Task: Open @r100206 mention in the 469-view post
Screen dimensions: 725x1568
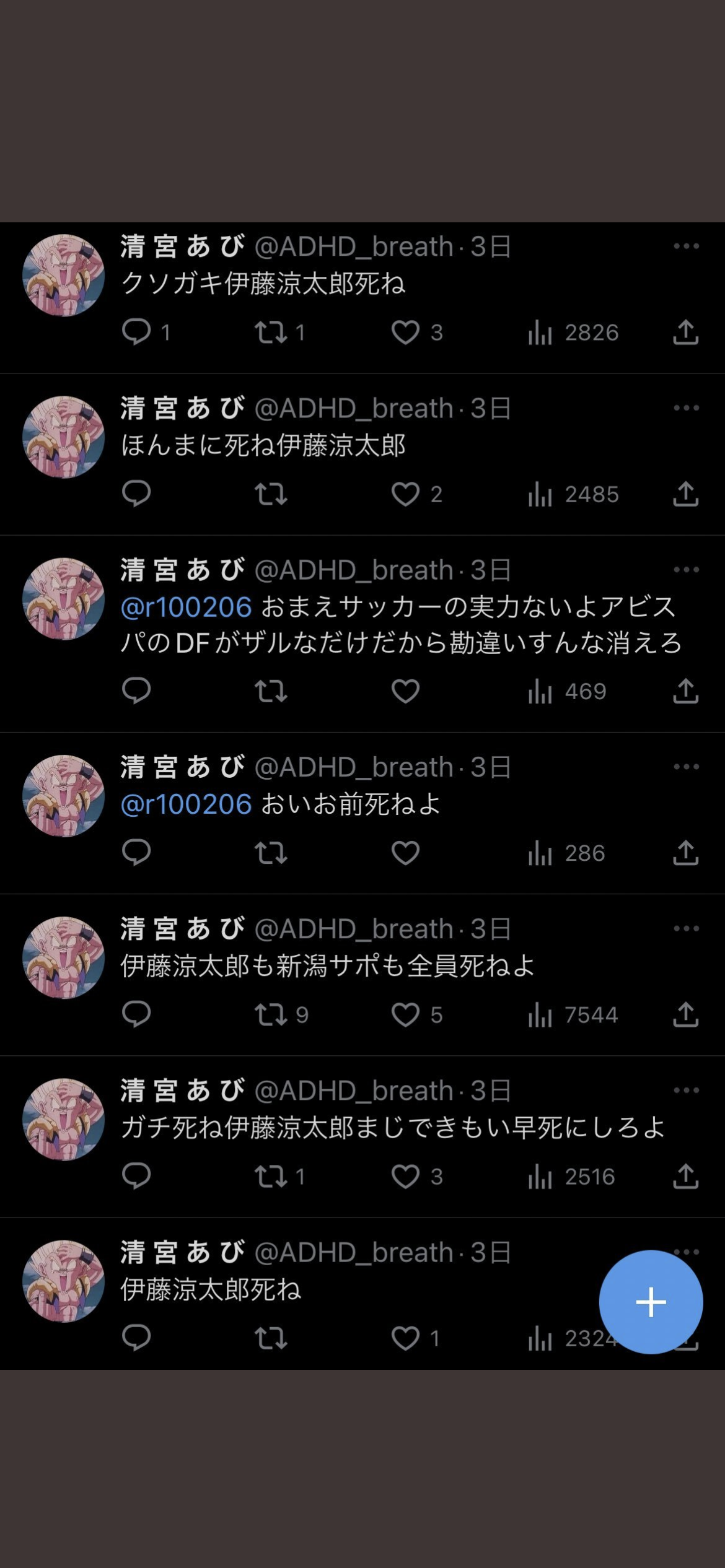Action: (186, 607)
